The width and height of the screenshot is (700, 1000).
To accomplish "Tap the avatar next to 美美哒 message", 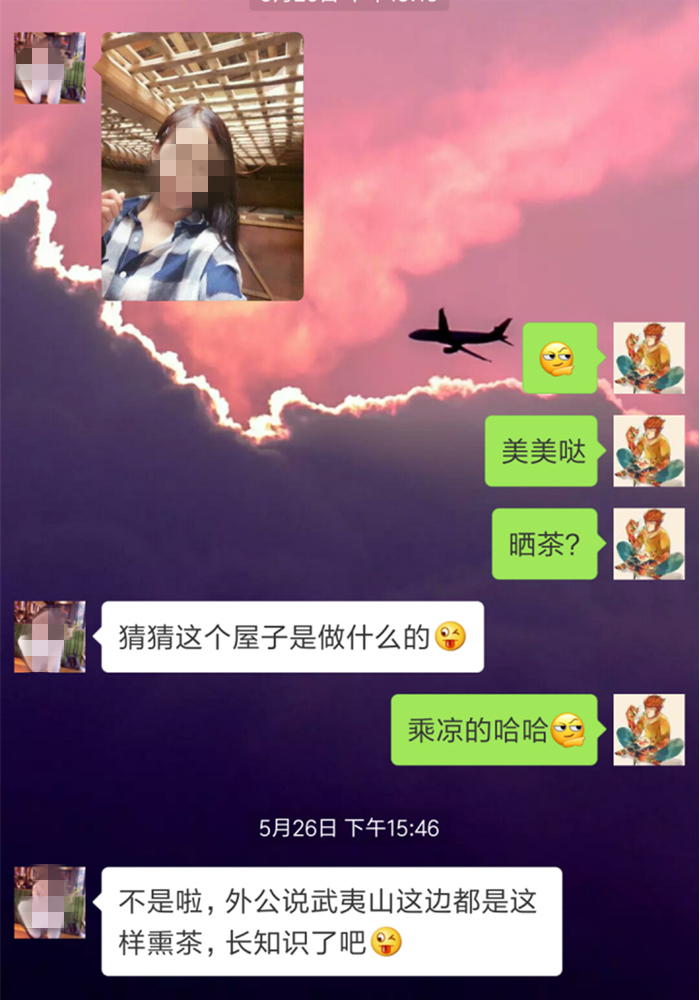I will (x=648, y=451).
